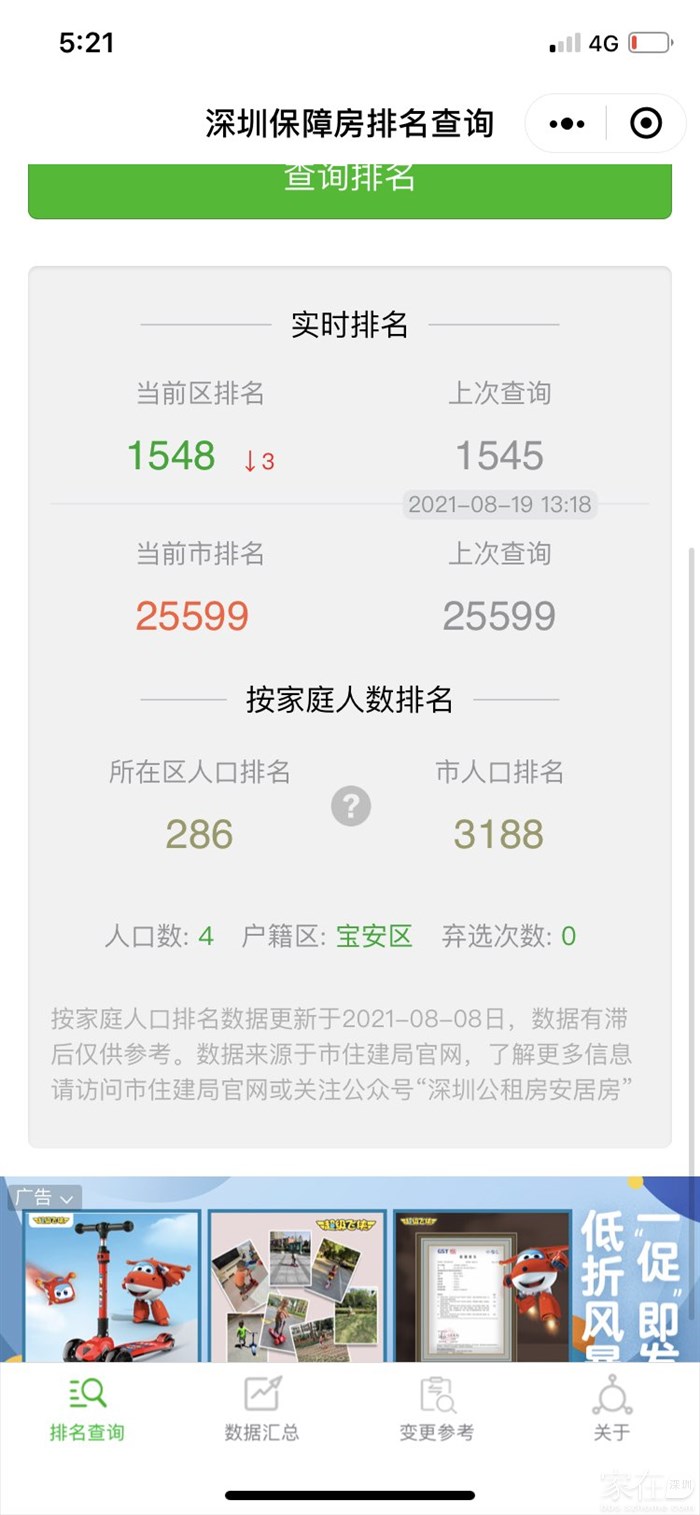Open the mini program more options menu
Image resolution: width=700 pixels, height=1515 pixels.
(x=567, y=124)
